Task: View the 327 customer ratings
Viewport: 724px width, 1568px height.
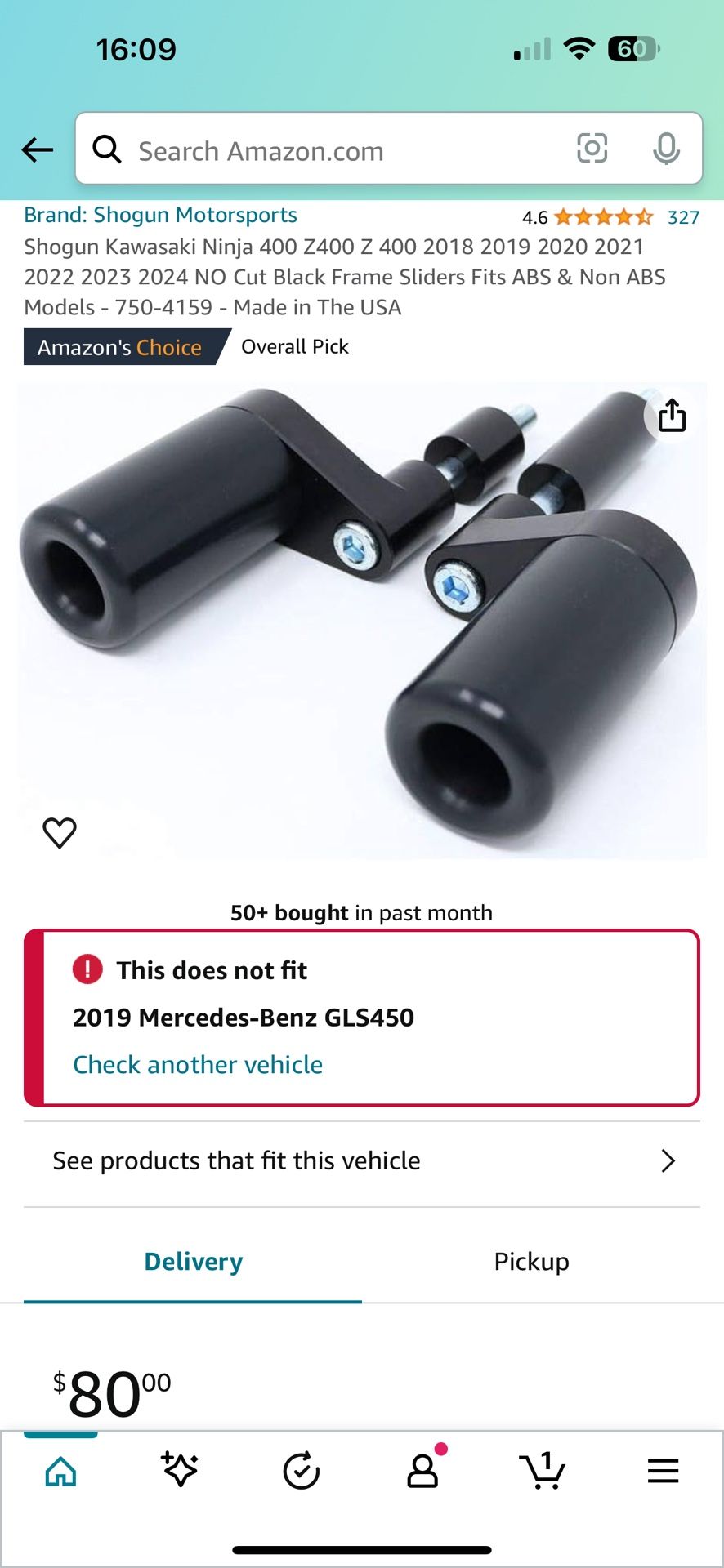Action: [682, 217]
